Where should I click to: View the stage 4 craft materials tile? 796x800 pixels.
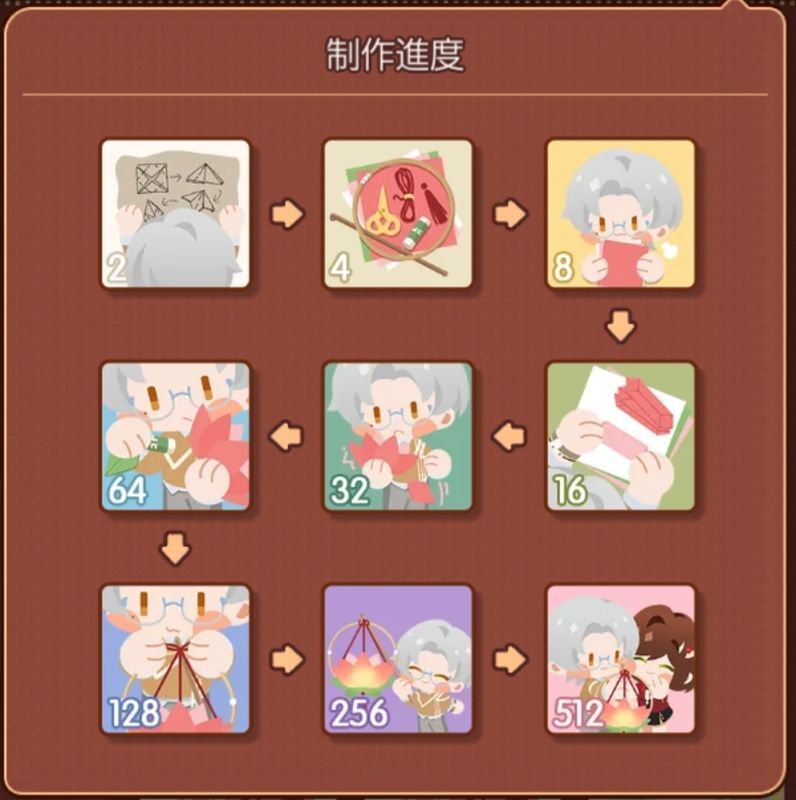tap(398, 214)
